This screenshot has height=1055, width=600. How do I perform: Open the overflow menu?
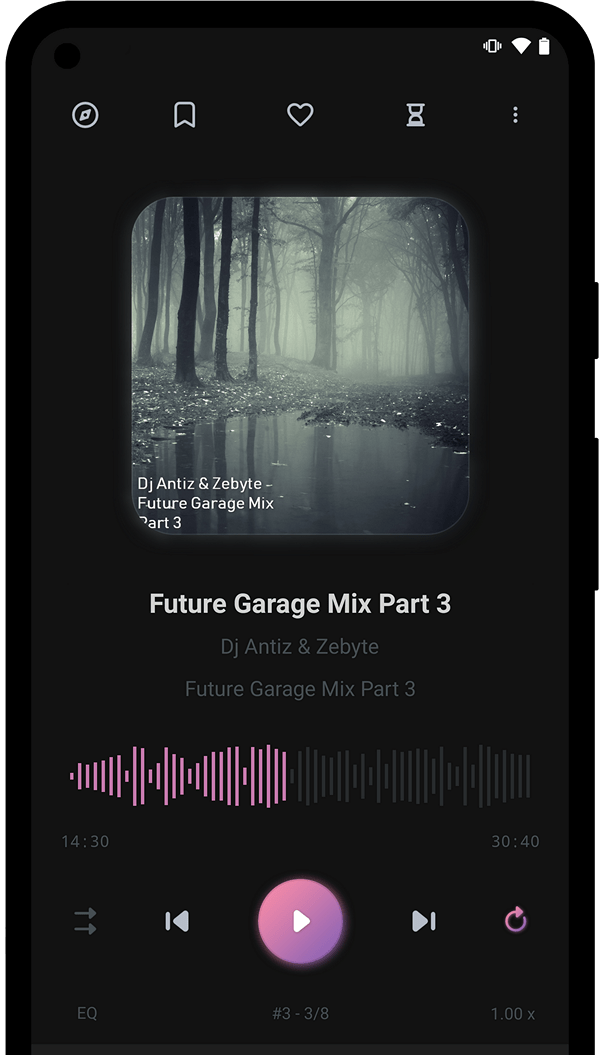pos(515,115)
